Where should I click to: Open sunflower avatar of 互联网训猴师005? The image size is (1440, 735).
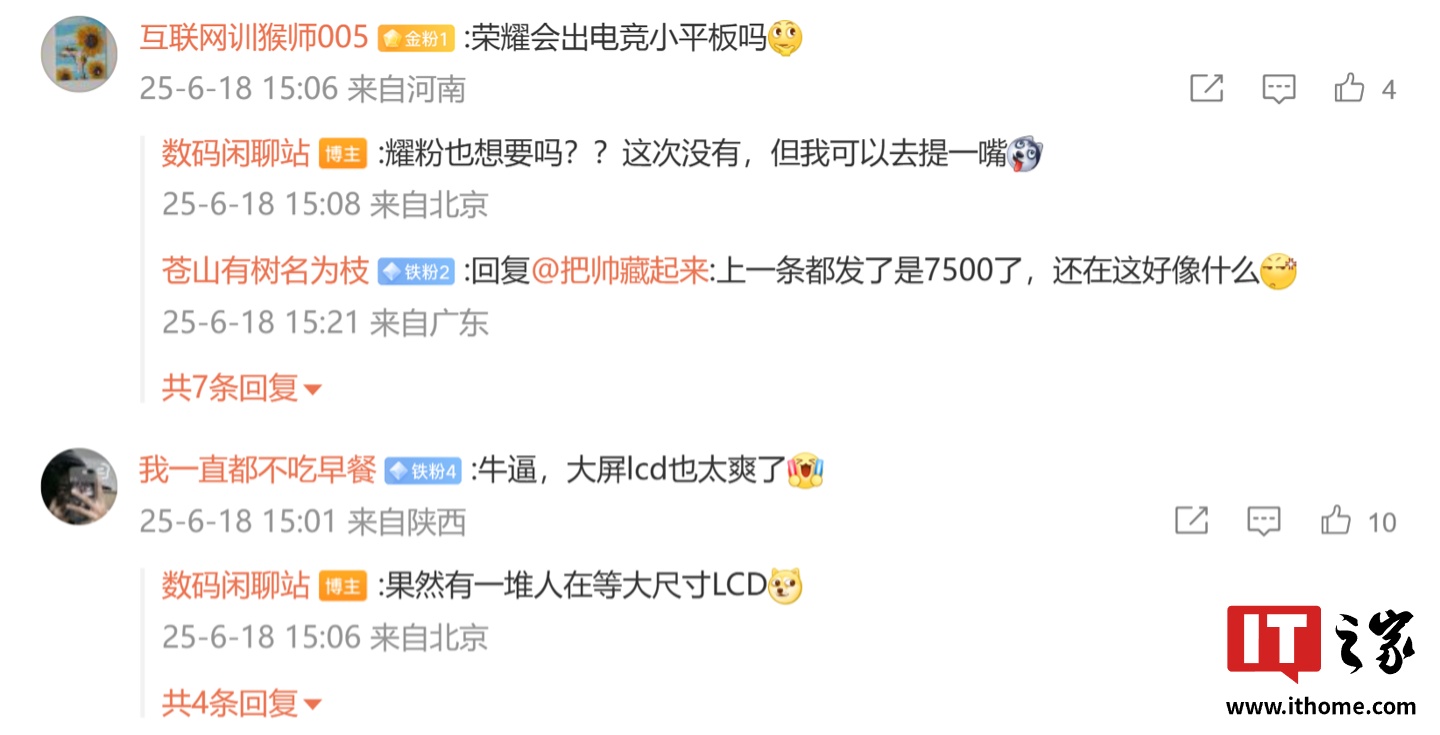(79, 54)
